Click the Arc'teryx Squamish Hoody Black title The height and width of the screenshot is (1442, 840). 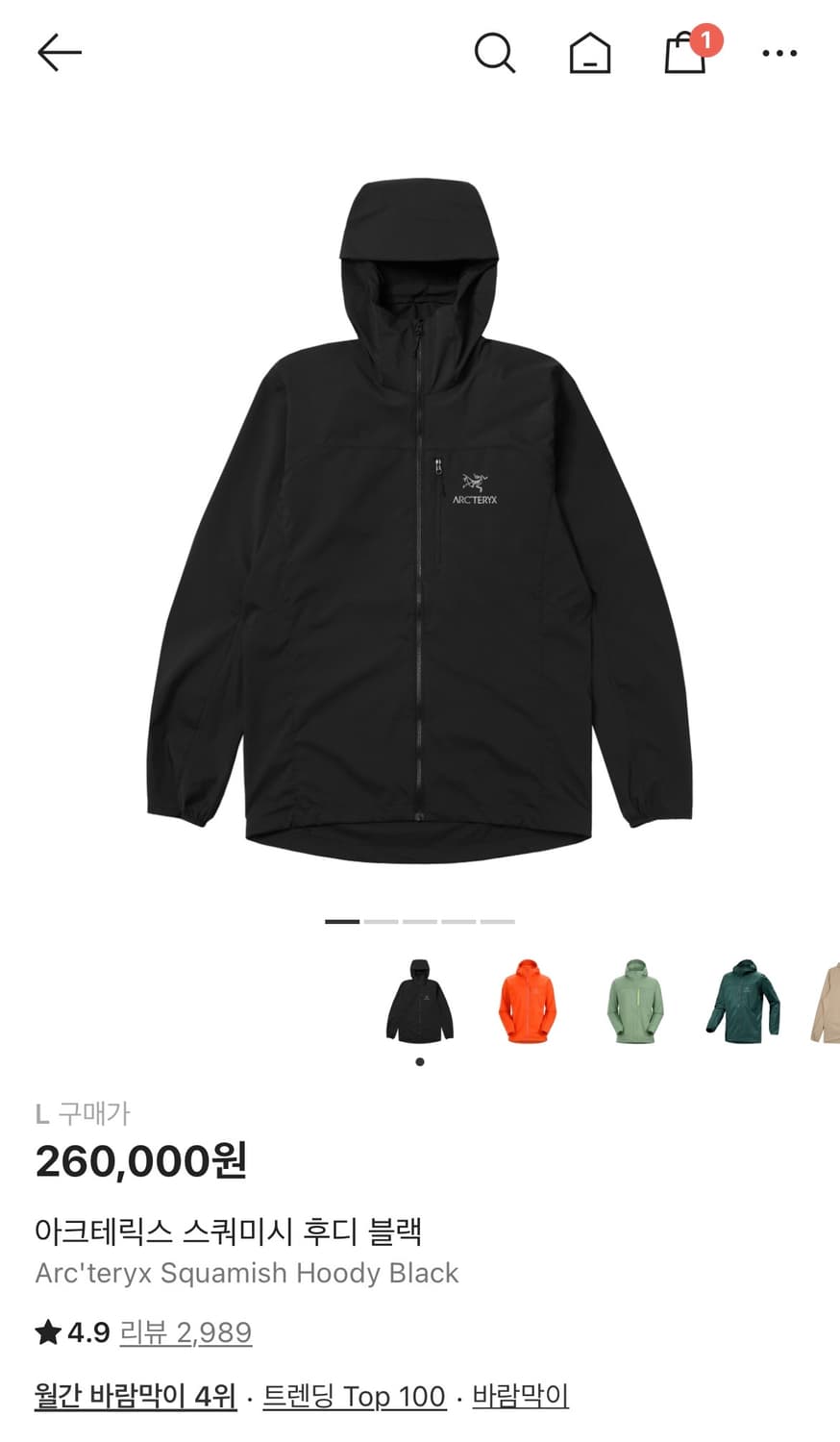click(x=246, y=1274)
